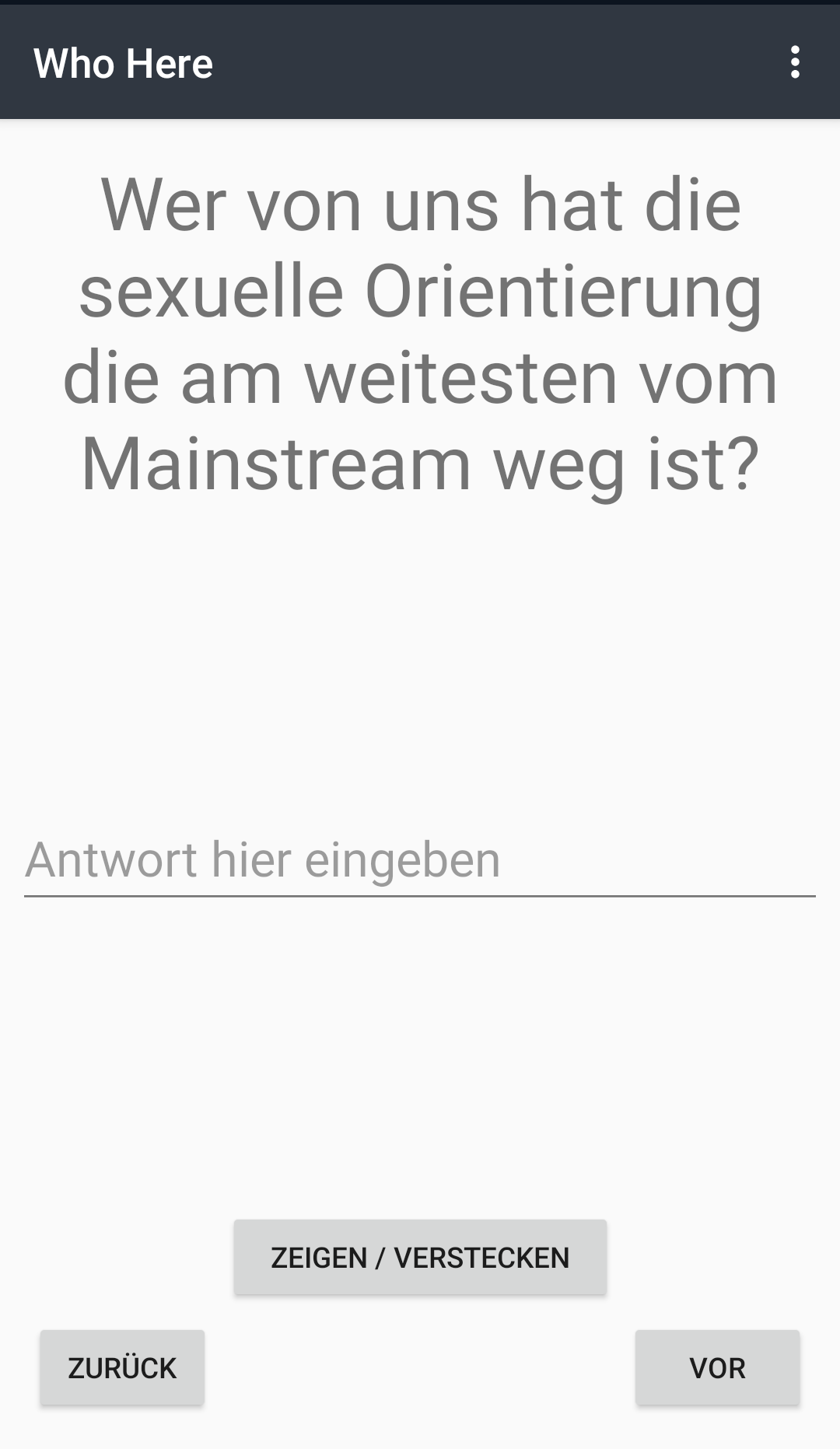
Task: Go back with Zurück
Action: [x=122, y=1368]
